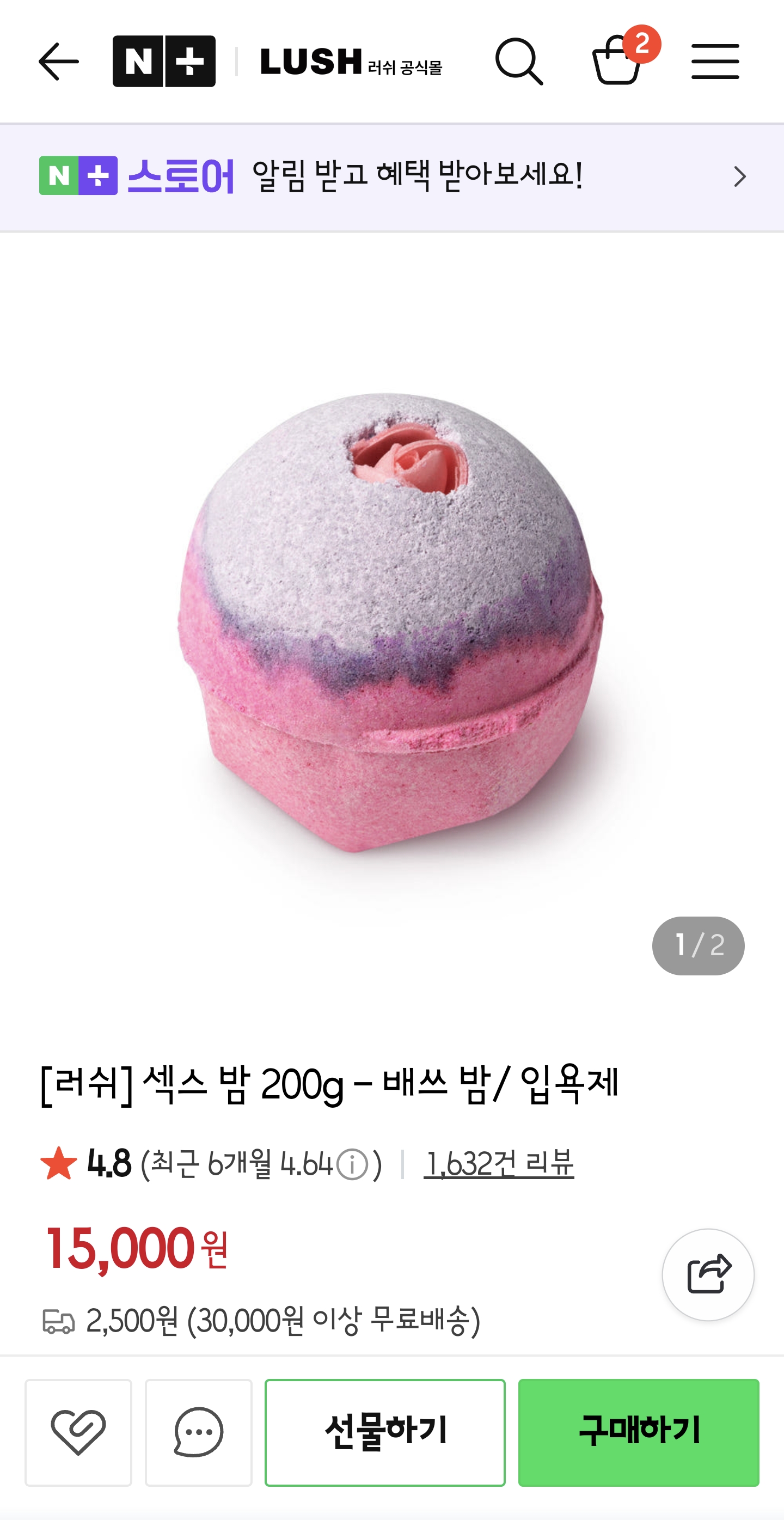
Task: Open the N+ store home logo
Action: (164, 62)
